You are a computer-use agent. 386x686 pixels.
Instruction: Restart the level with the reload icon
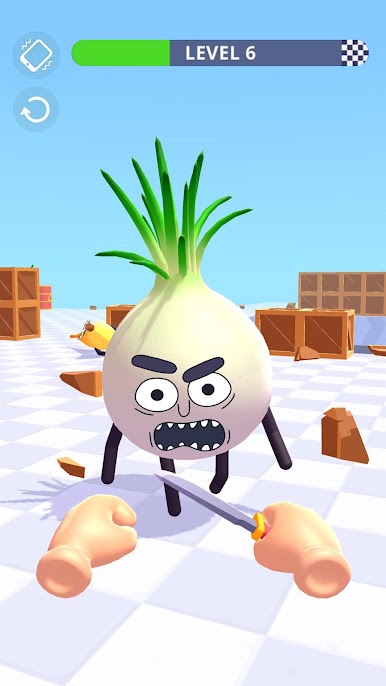[36, 109]
